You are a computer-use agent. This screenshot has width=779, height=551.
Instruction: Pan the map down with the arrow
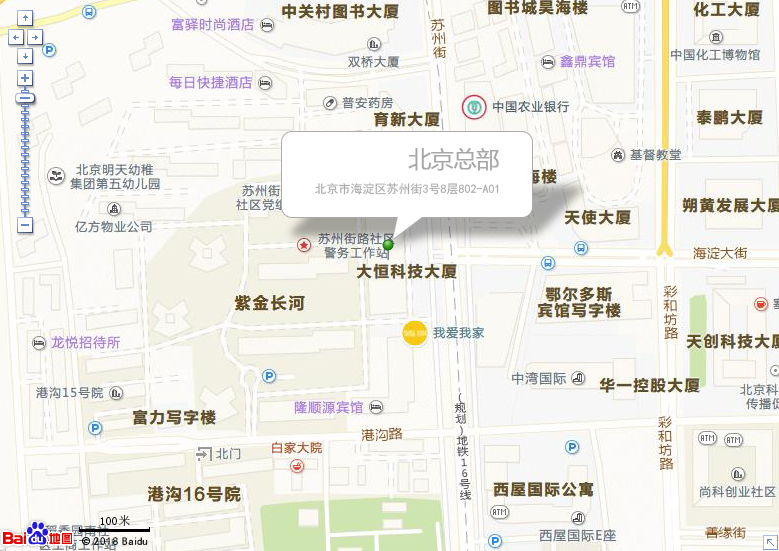25,56
